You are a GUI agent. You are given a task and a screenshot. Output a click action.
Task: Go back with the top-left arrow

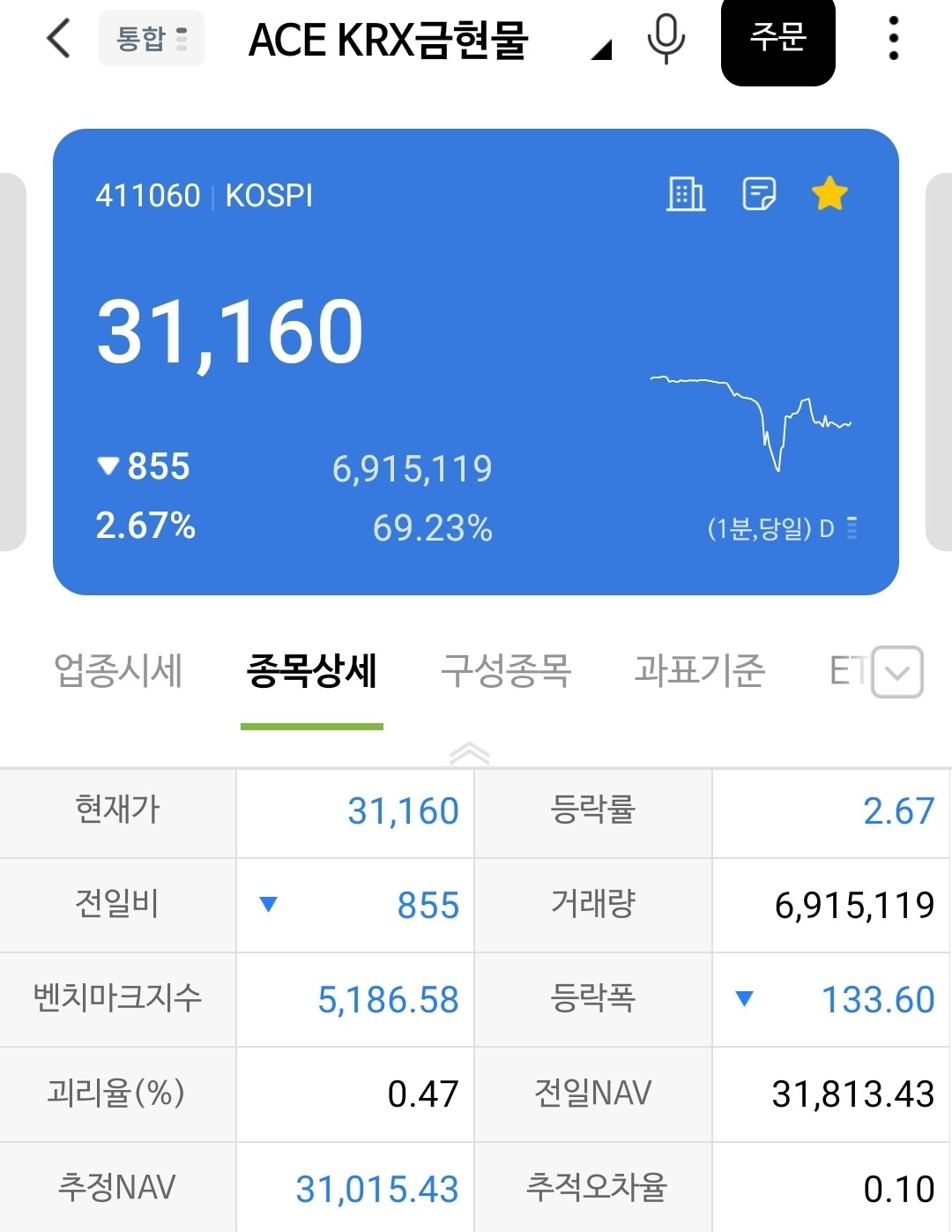click(58, 39)
